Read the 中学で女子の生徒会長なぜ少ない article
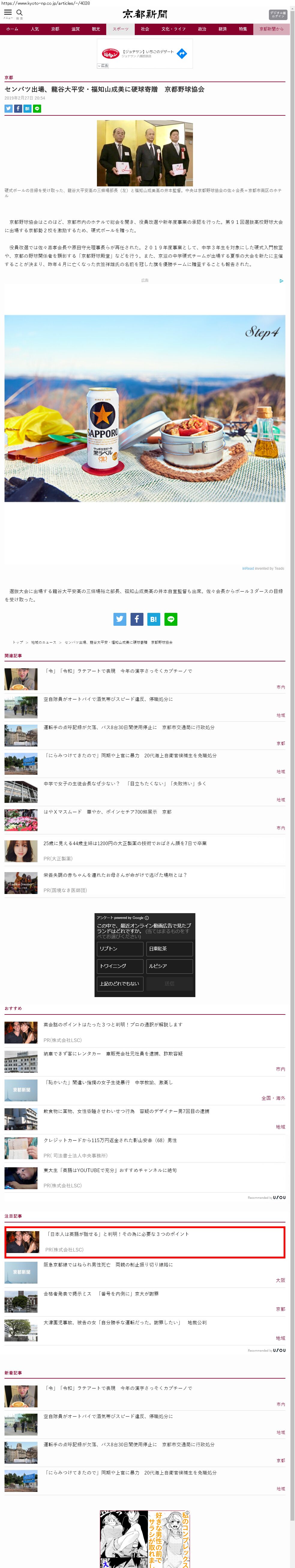The width and height of the screenshot is (295, 1568). pos(125,783)
